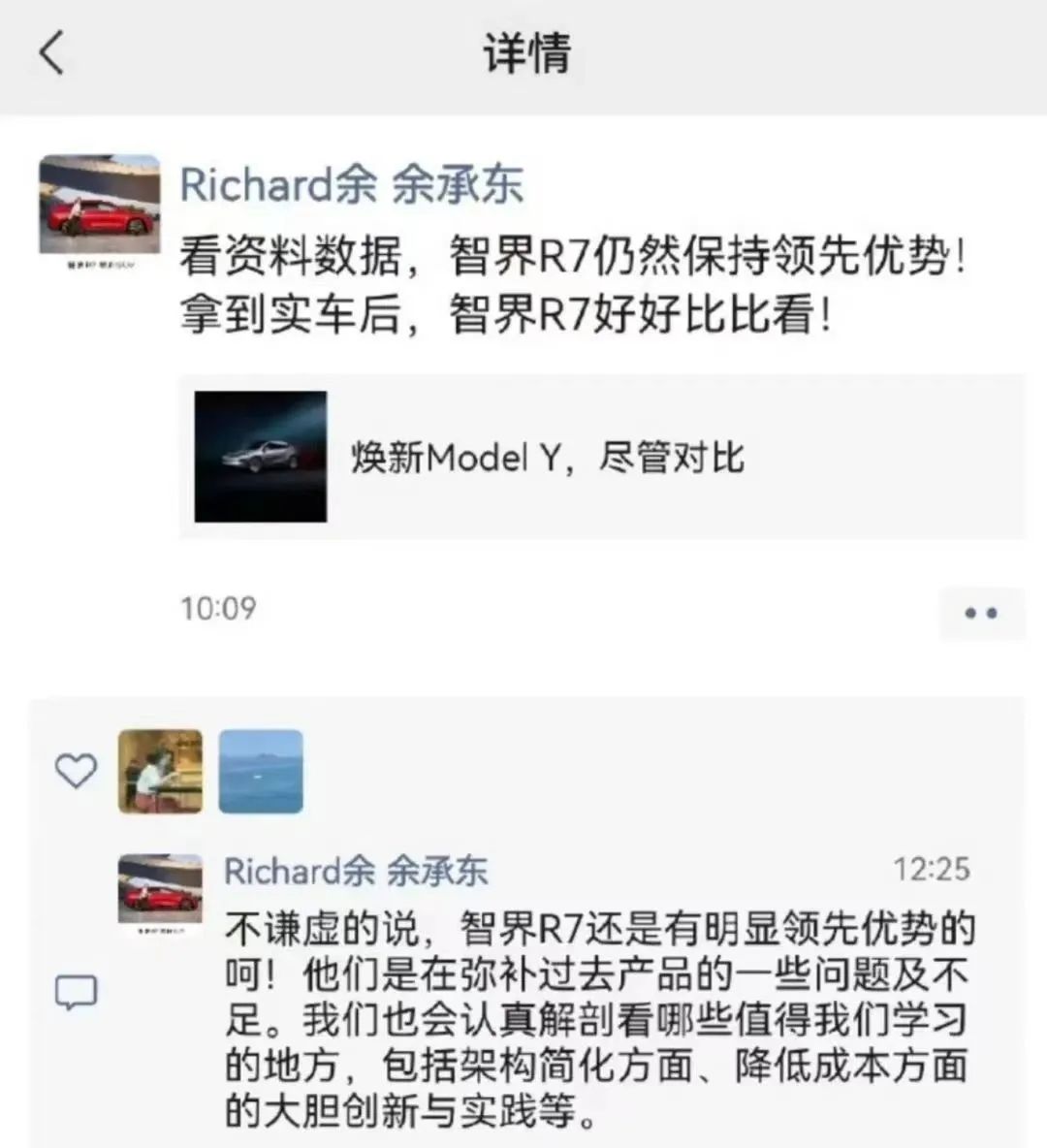1047x1148 pixels.
Task: Tap commenter name Richard余 余承东 at 12:25
Action: pyautogui.click(x=356, y=871)
